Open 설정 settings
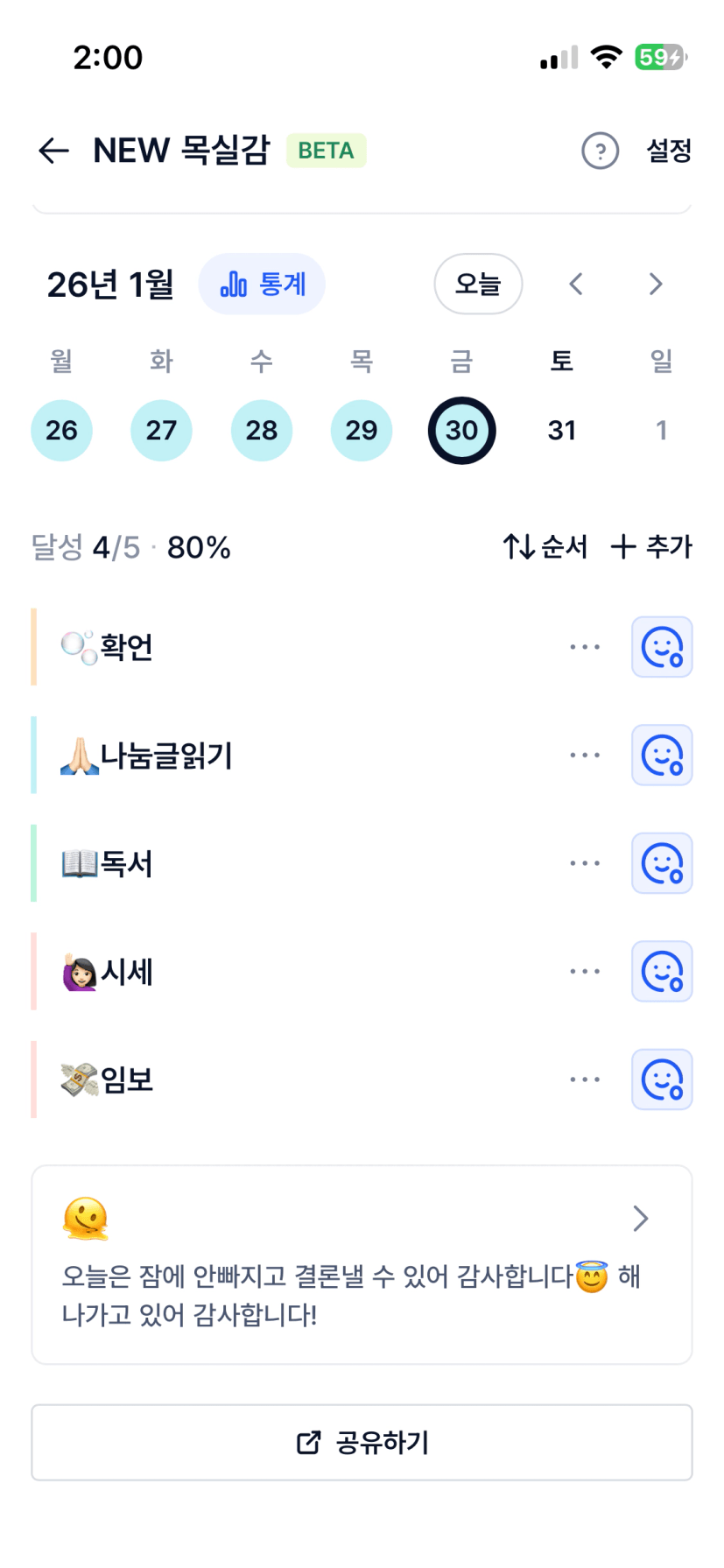The height and width of the screenshot is (1568, 724). tap(669, 151)
